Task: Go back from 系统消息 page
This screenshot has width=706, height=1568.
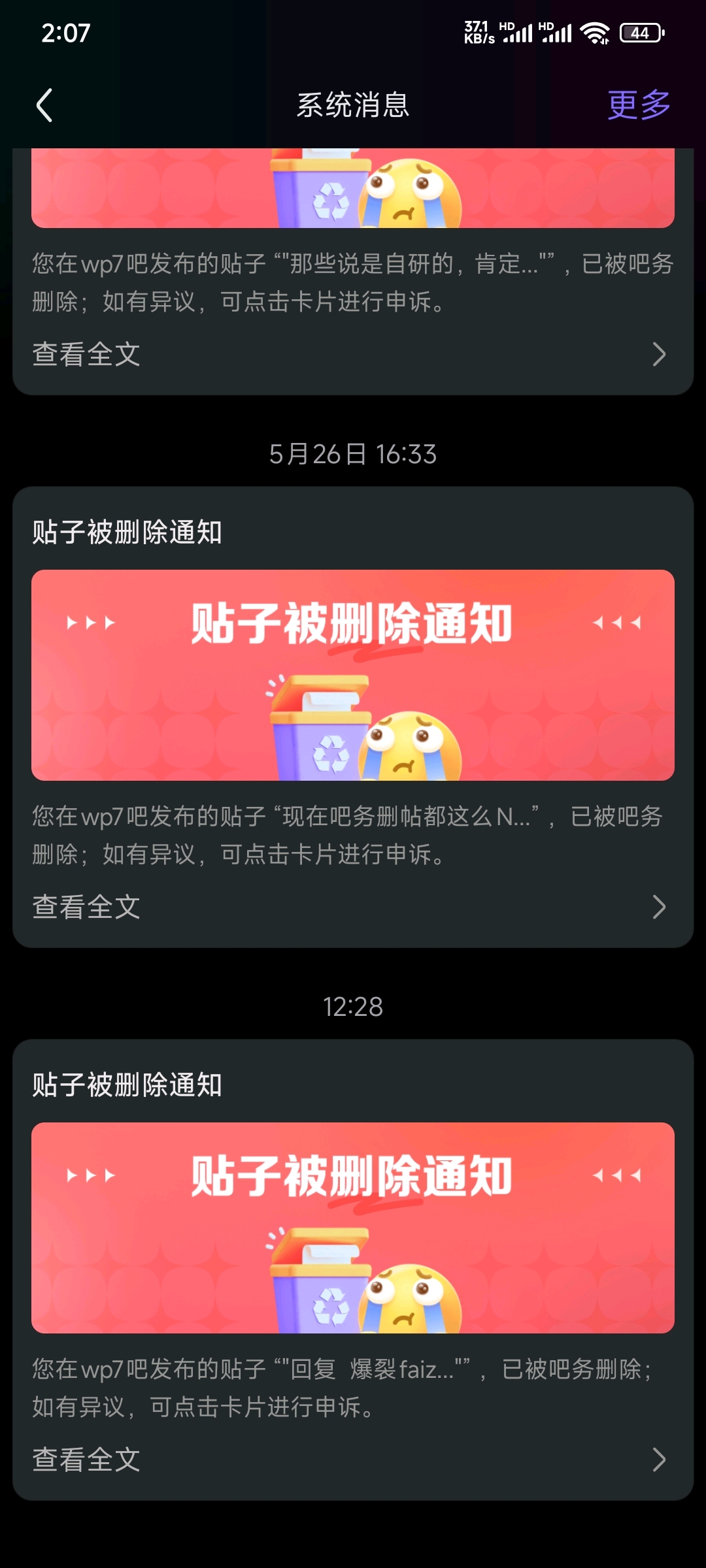Action: pyautogui.click(x=44, y=105)
